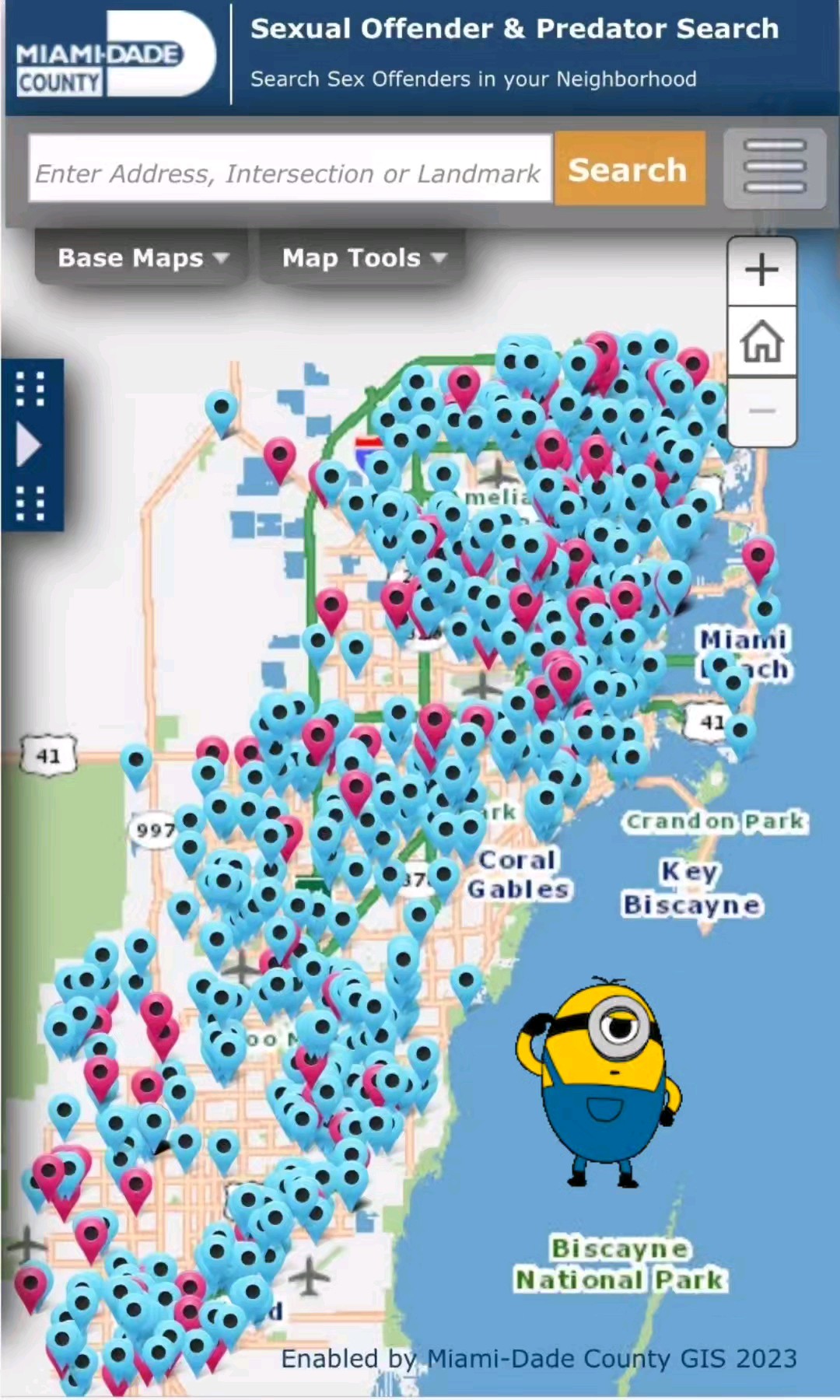This screenshot has height=1400, width=840.
Task: Open the hamburger menu
Action: click(774, 167)
